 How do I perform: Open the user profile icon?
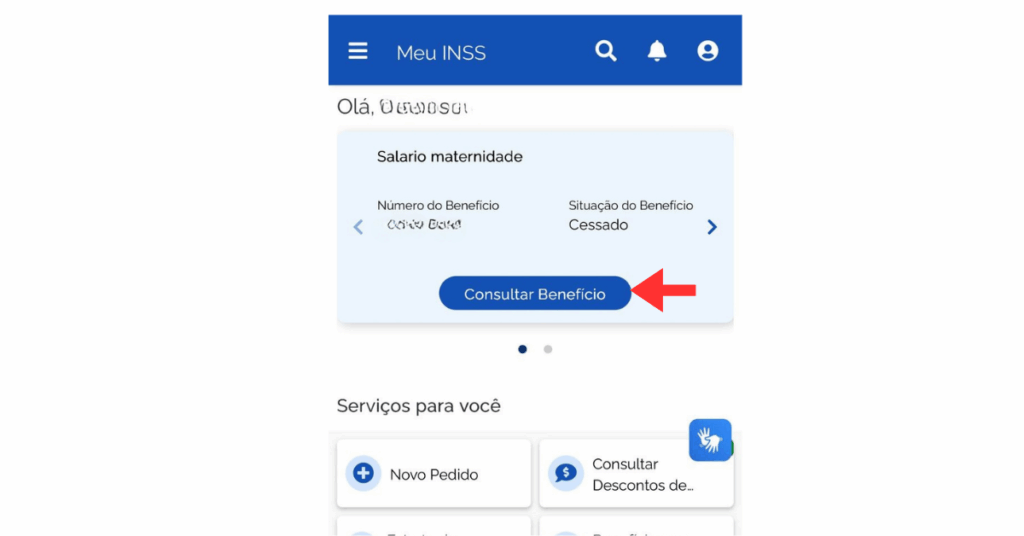pyautogui.click(x=708, y=51)
